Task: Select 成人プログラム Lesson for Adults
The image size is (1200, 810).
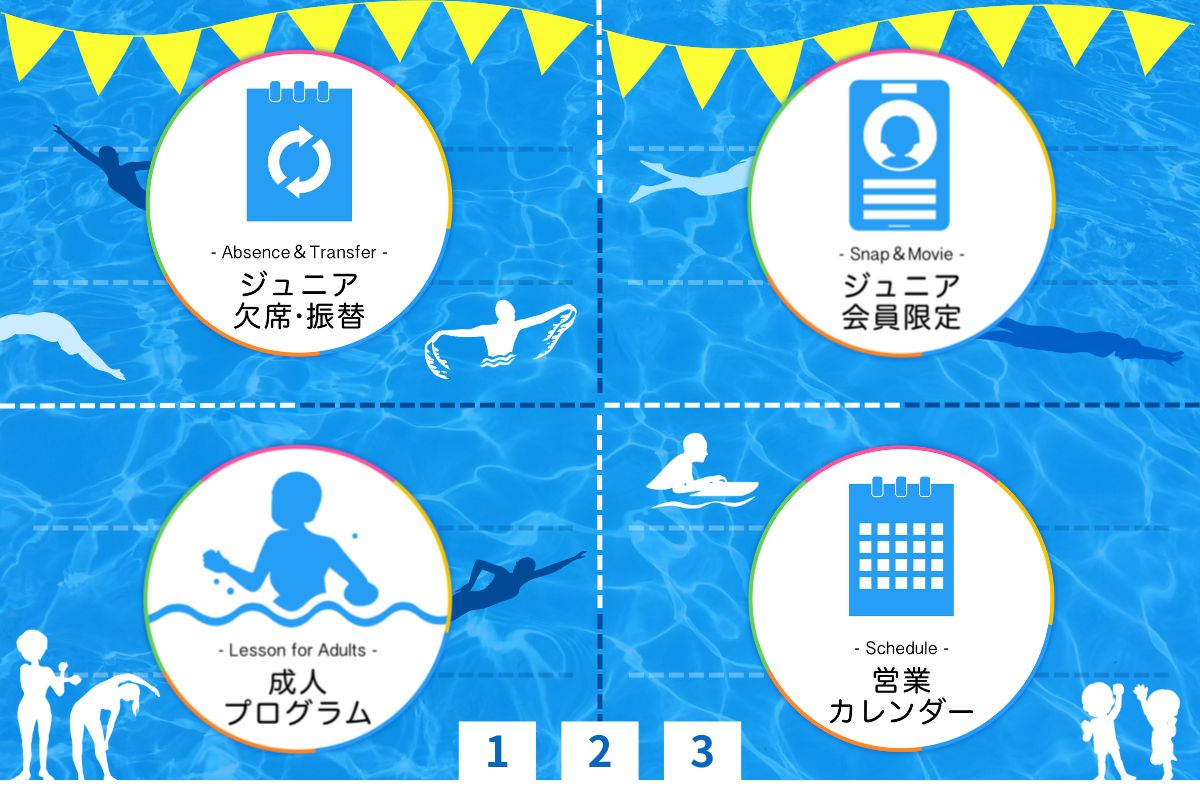Action: click(x=298, y=598)
